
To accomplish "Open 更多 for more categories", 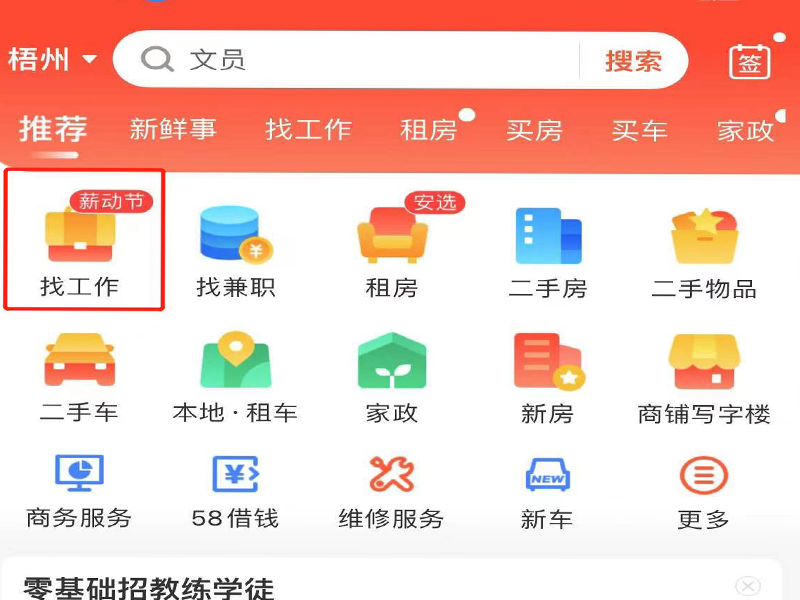I will 704,490.
